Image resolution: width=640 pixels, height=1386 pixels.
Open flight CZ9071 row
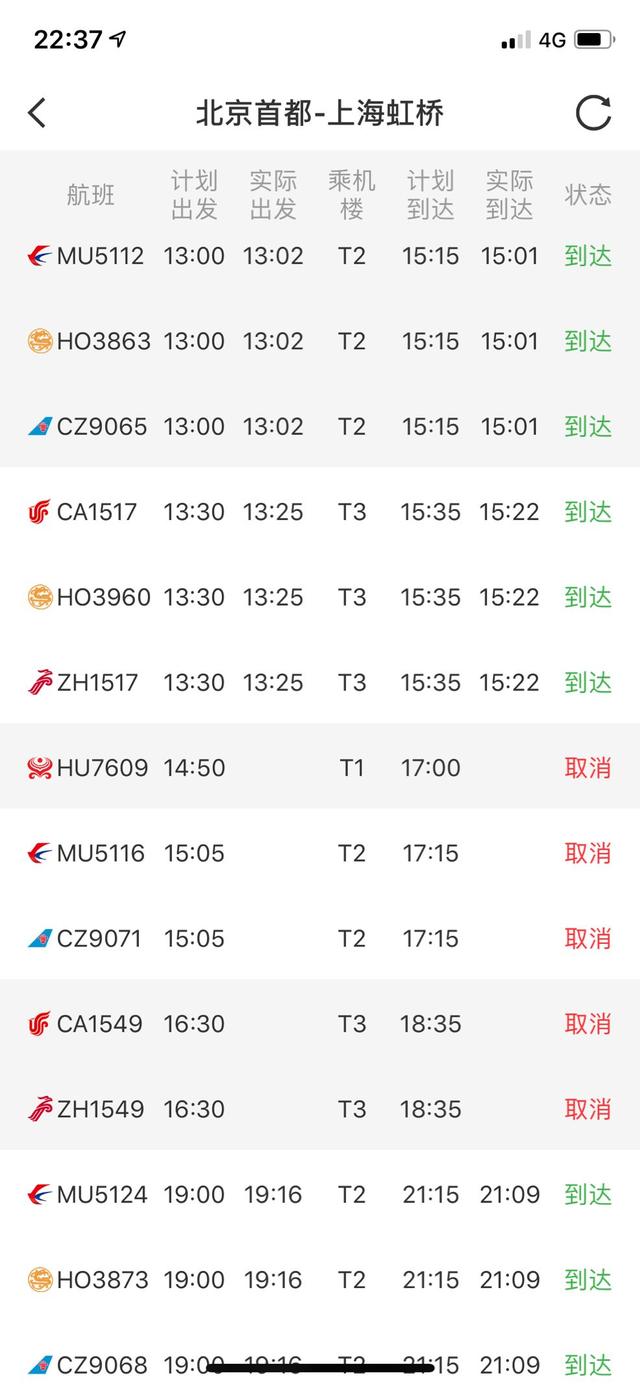320,938
